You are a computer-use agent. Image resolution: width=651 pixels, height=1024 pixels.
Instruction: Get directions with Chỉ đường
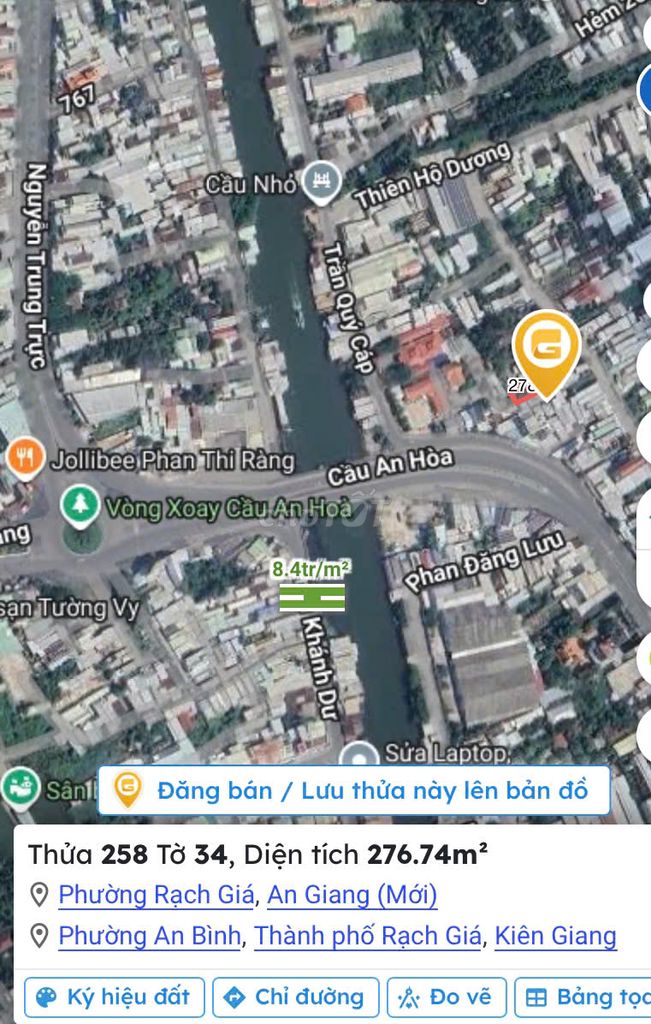[x=295, y=997]
